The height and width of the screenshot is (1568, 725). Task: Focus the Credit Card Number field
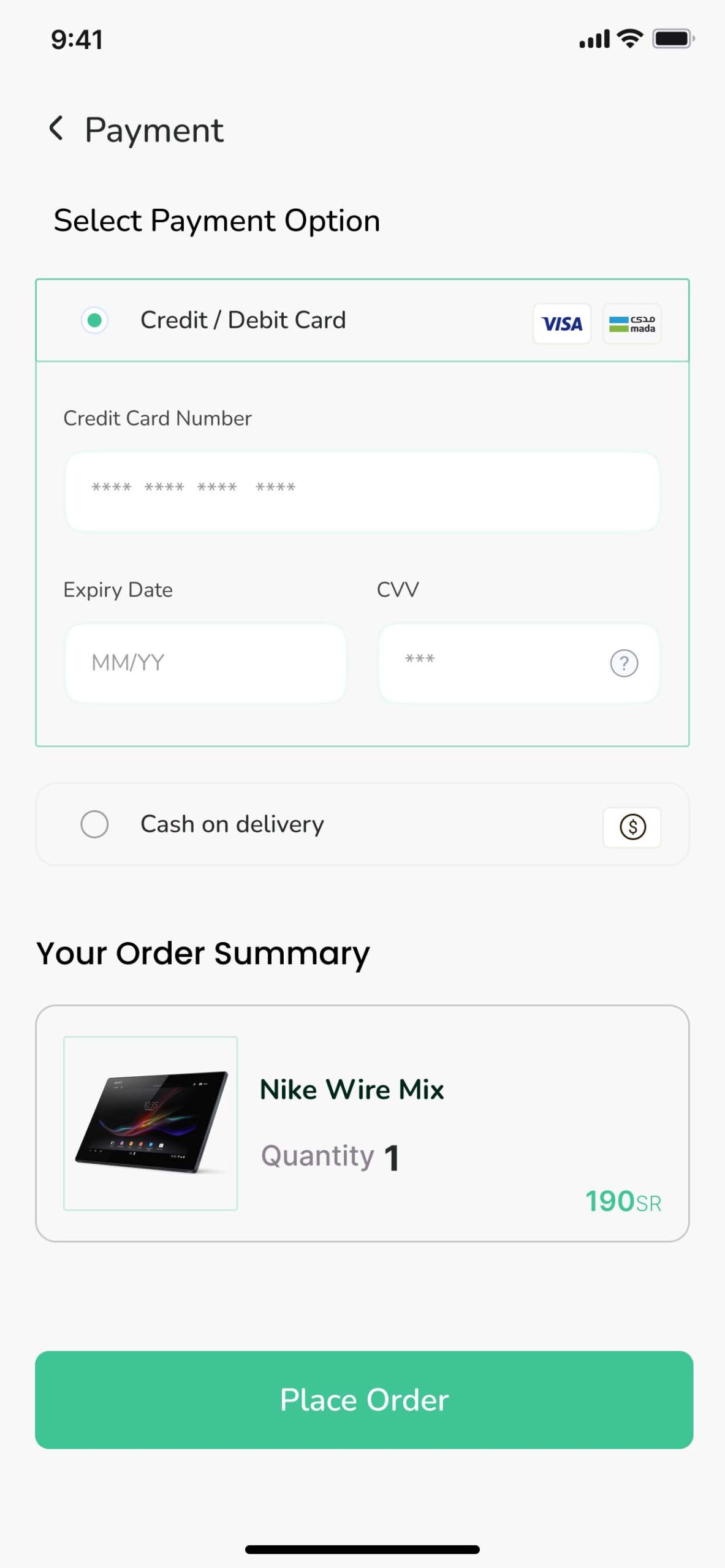pos(362,491)
